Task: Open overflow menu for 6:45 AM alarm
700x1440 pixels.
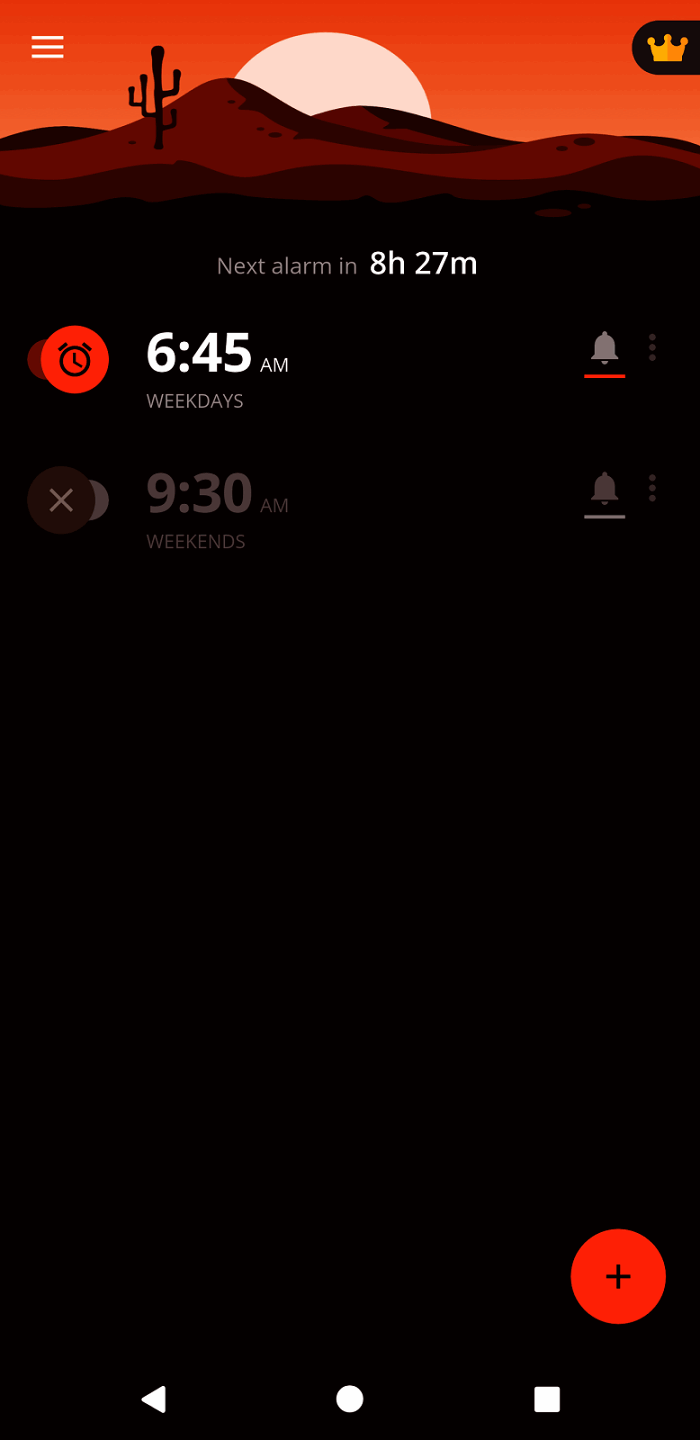Action: tap(652, 348)
